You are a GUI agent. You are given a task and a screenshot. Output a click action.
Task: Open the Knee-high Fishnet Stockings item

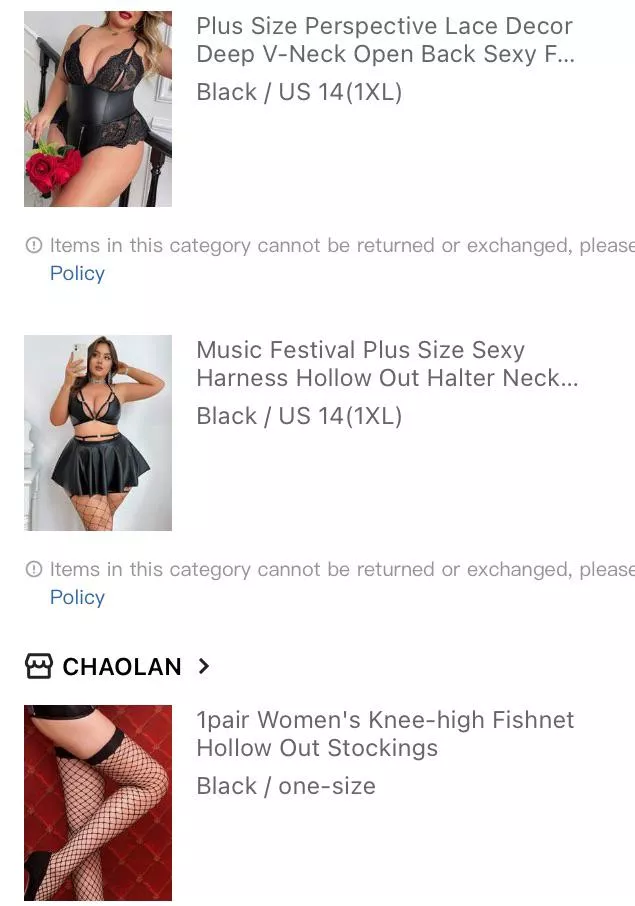click(x=385, y=734)
